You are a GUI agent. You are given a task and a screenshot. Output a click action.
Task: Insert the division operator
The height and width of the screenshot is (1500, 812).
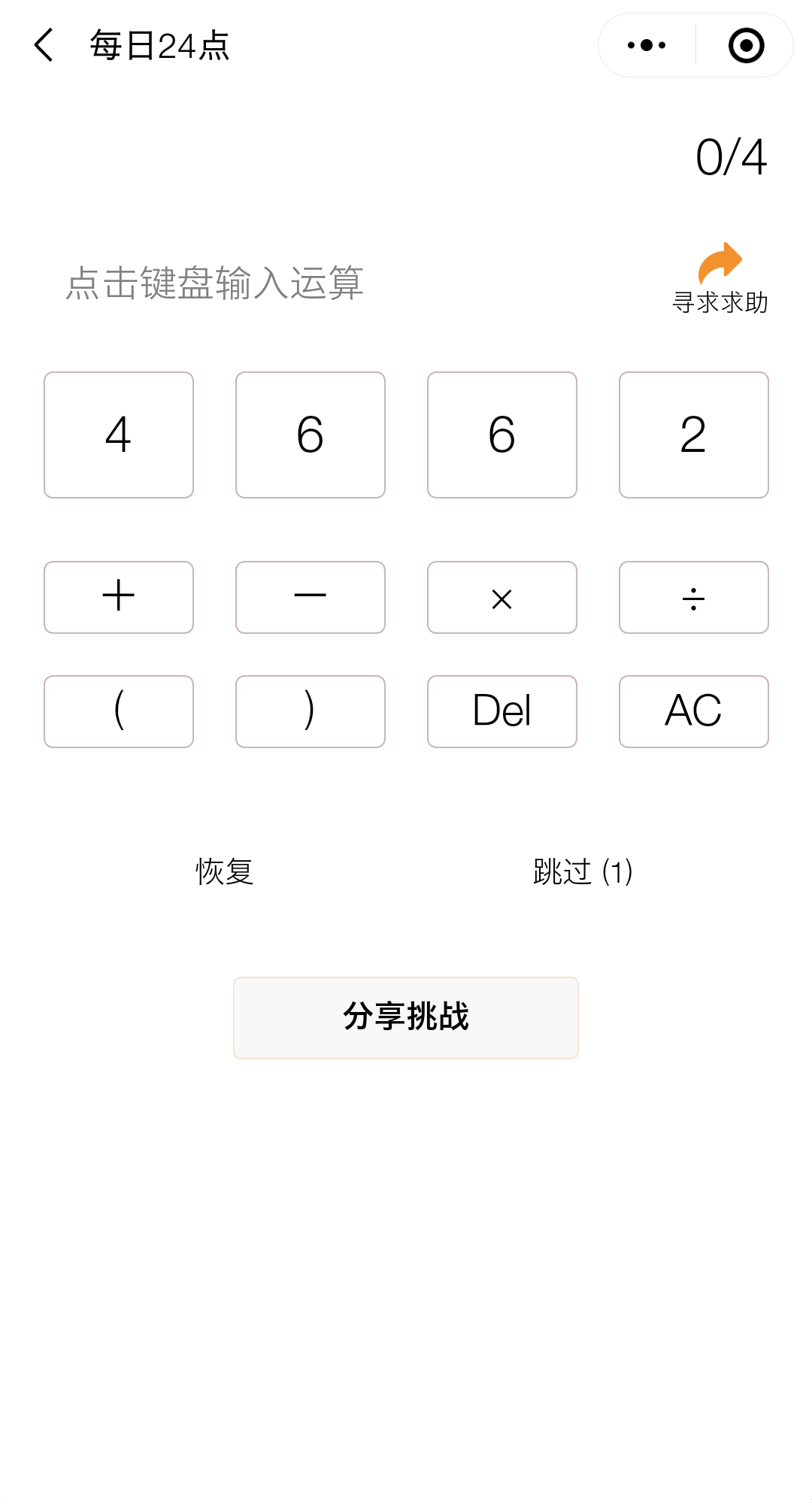point(693,597)
